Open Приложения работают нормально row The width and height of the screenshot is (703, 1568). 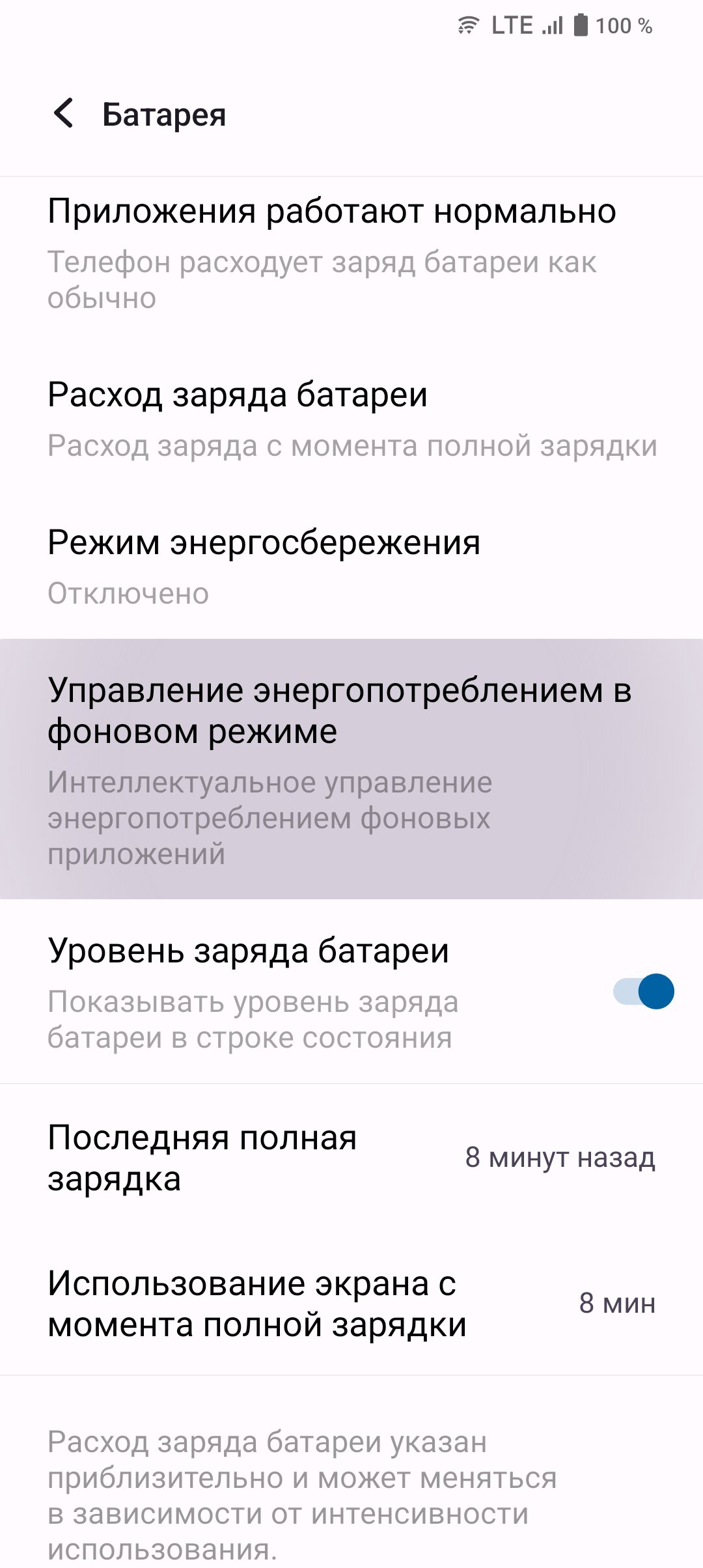click(351, 254)
